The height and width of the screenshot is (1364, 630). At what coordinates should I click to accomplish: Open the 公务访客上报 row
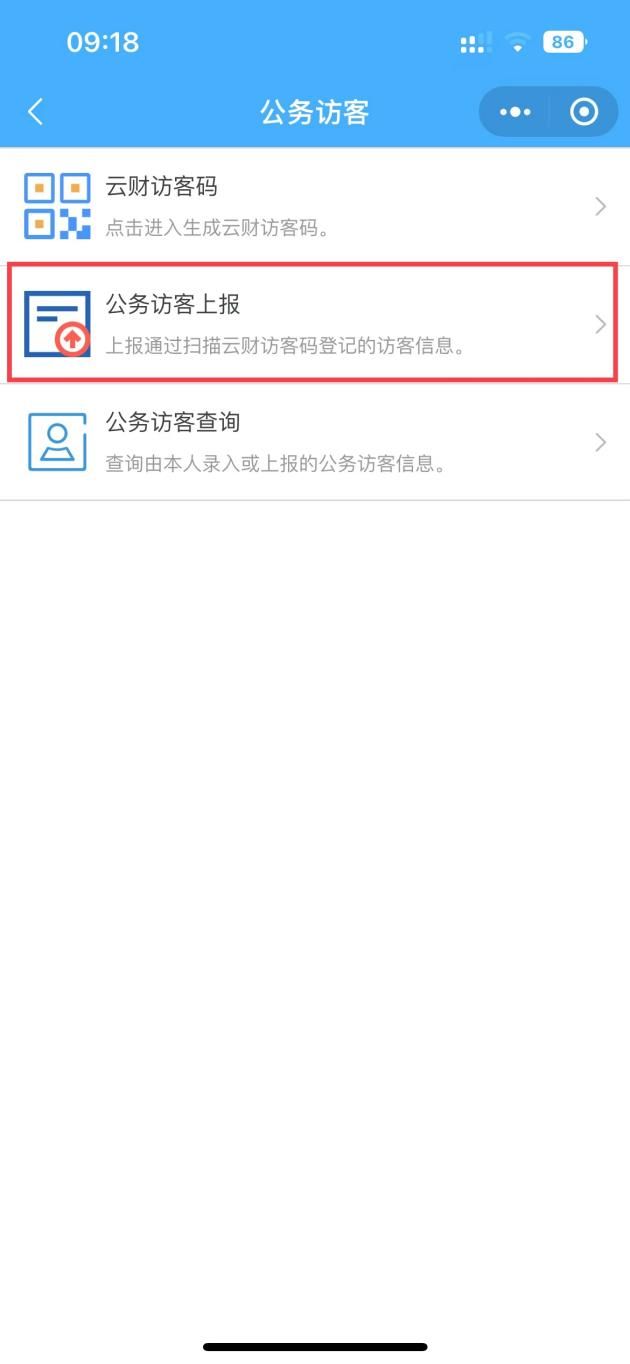click(x=314, y=323)
